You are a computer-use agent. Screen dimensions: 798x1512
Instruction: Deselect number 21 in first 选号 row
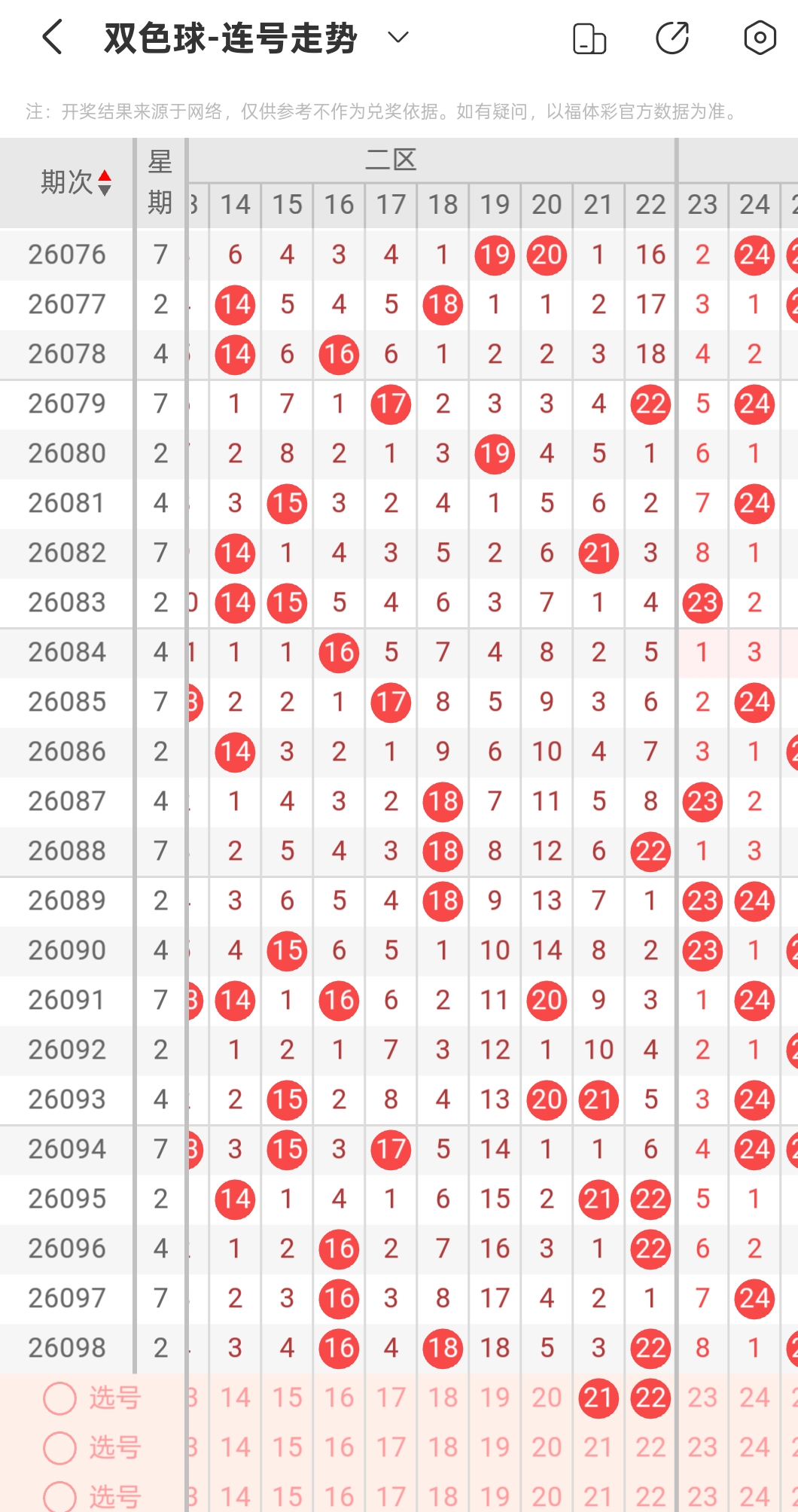(598, 1398)
